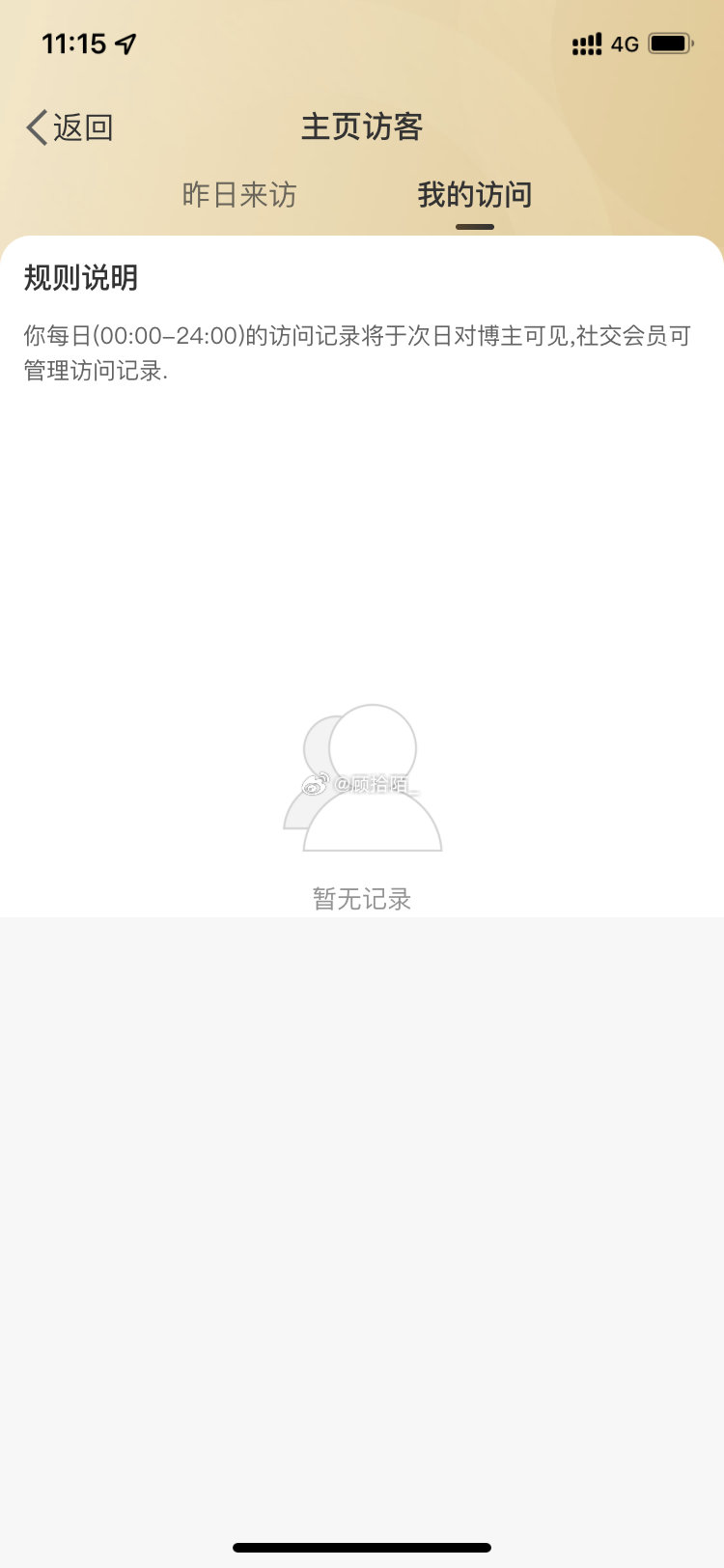Switch to the 昨日来访 tab
724x1568 pixels.
point(239,195)
